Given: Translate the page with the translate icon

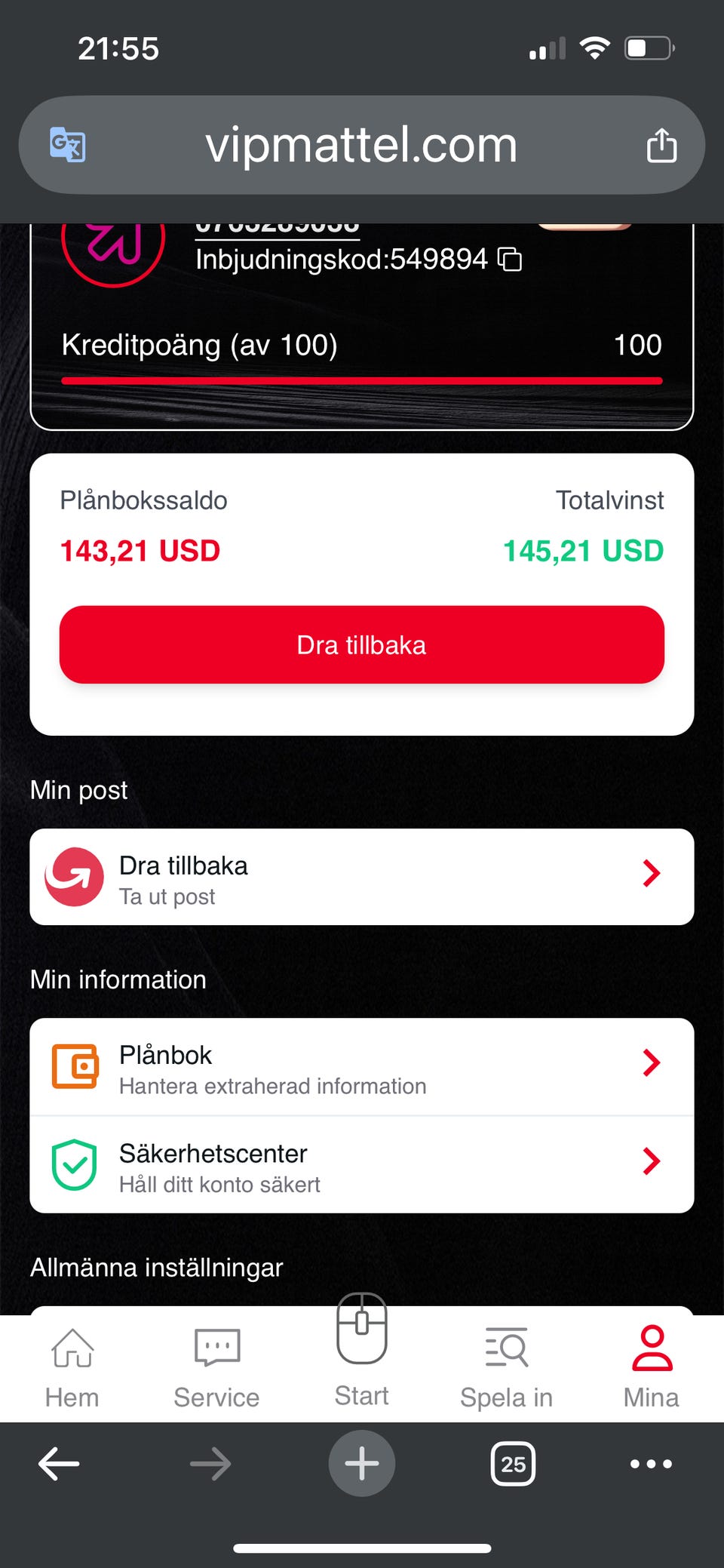Looking at the screenshot, I should (x=68, y=145).
